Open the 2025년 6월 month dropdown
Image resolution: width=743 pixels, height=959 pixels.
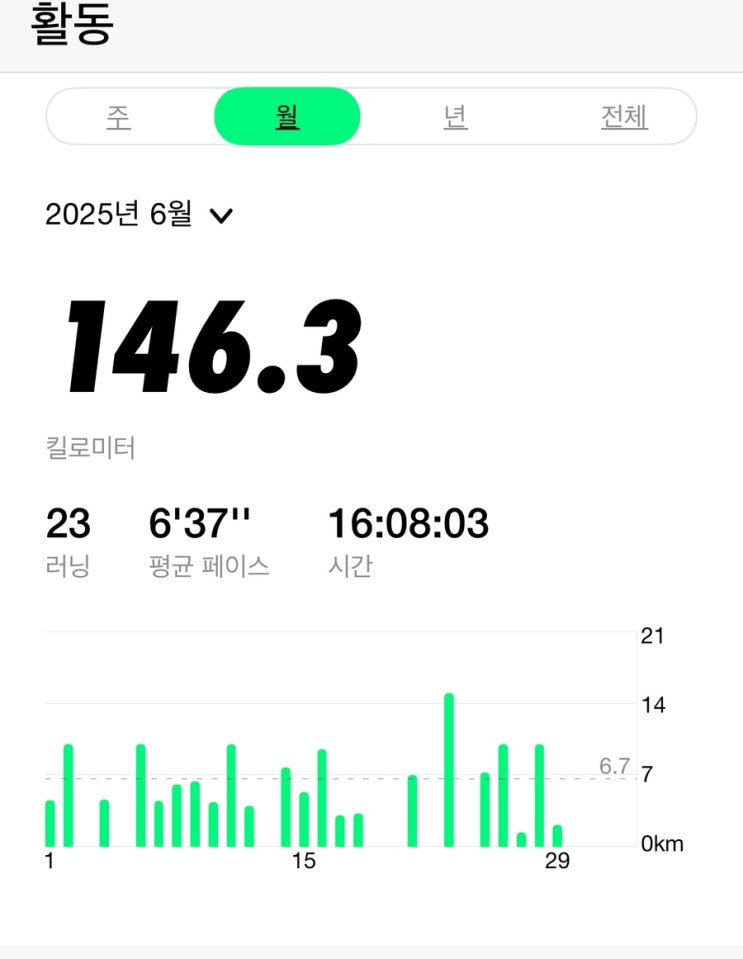(x=139, y=215)
